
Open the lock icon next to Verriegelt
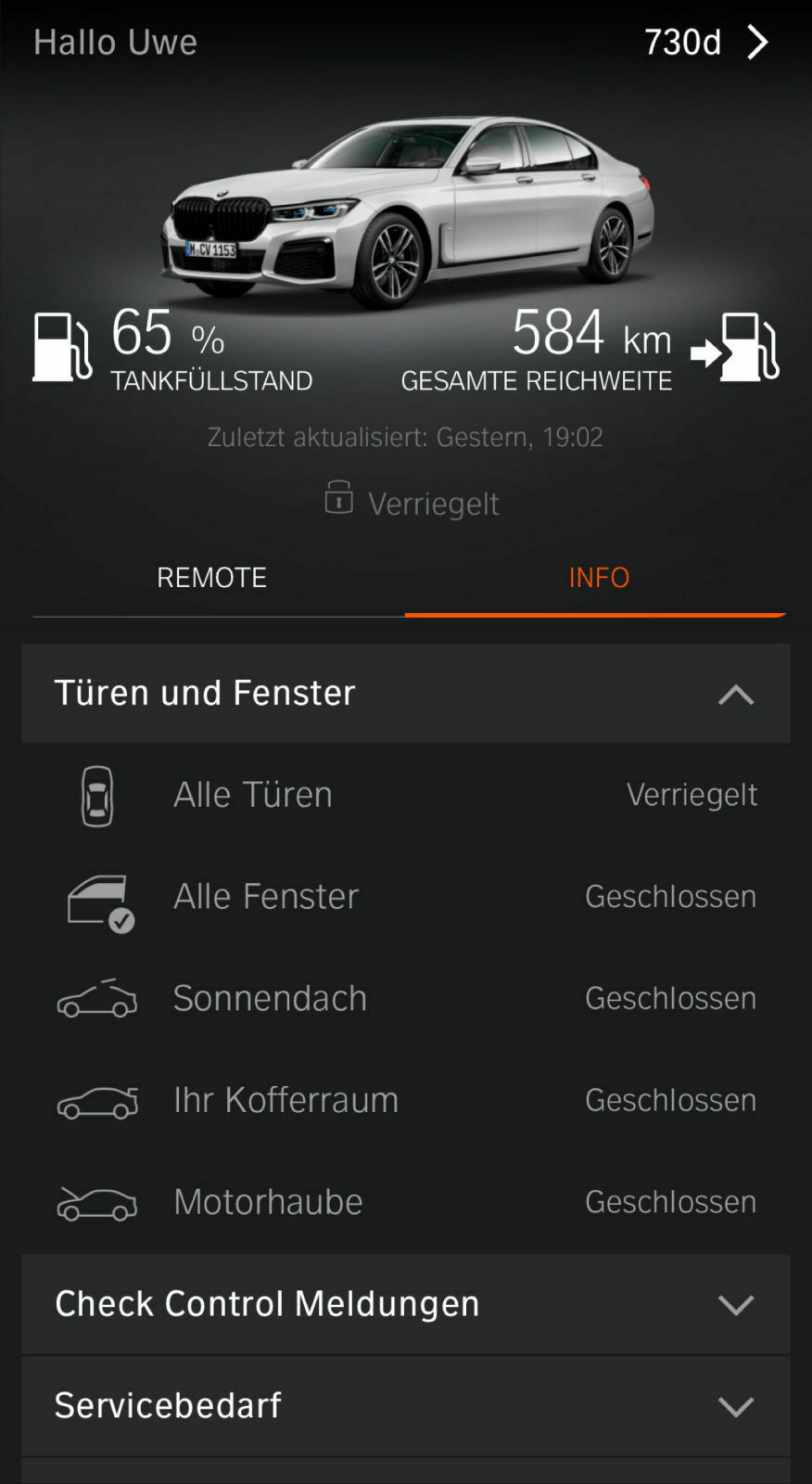pyautogui.click(x=339, y=501)
